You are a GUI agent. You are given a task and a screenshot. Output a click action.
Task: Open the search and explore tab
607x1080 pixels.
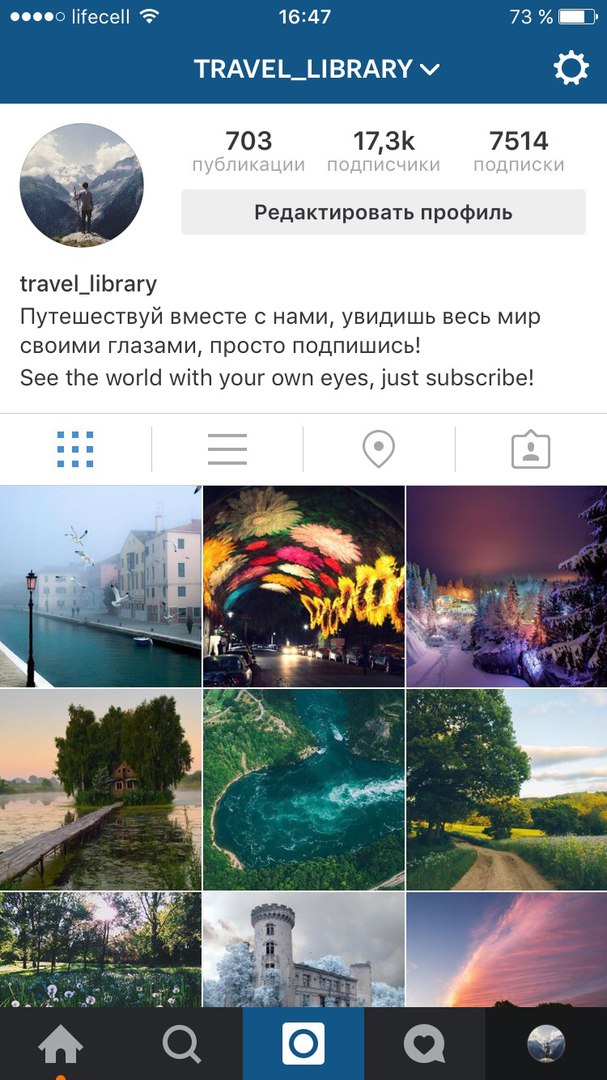[x=182, y=1045]
